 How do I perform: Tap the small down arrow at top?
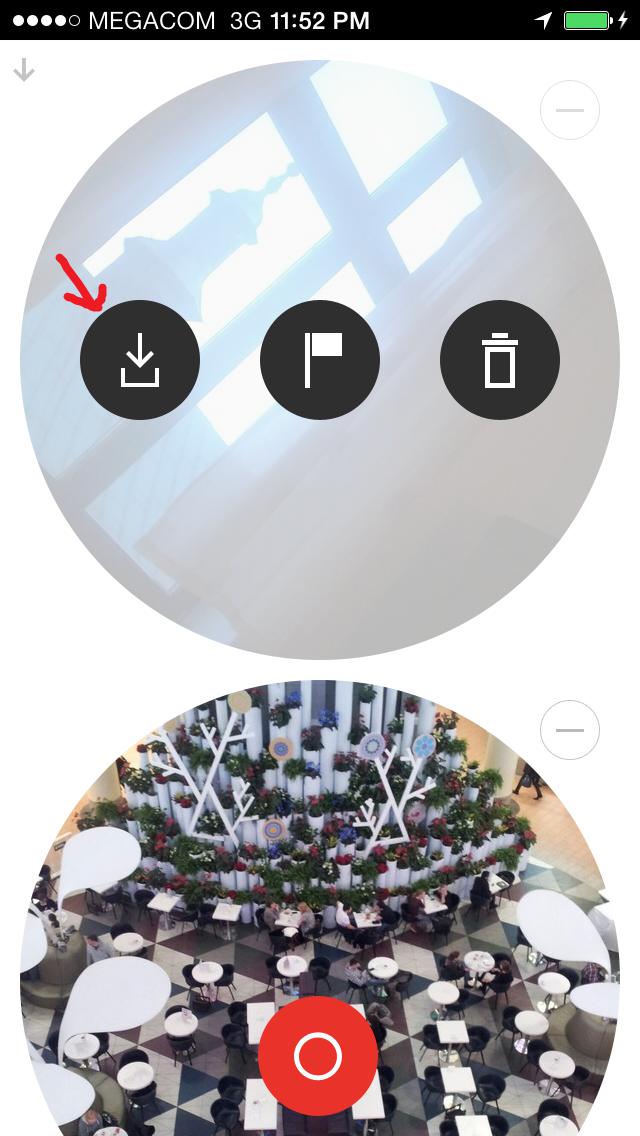(x=24, y=70)
